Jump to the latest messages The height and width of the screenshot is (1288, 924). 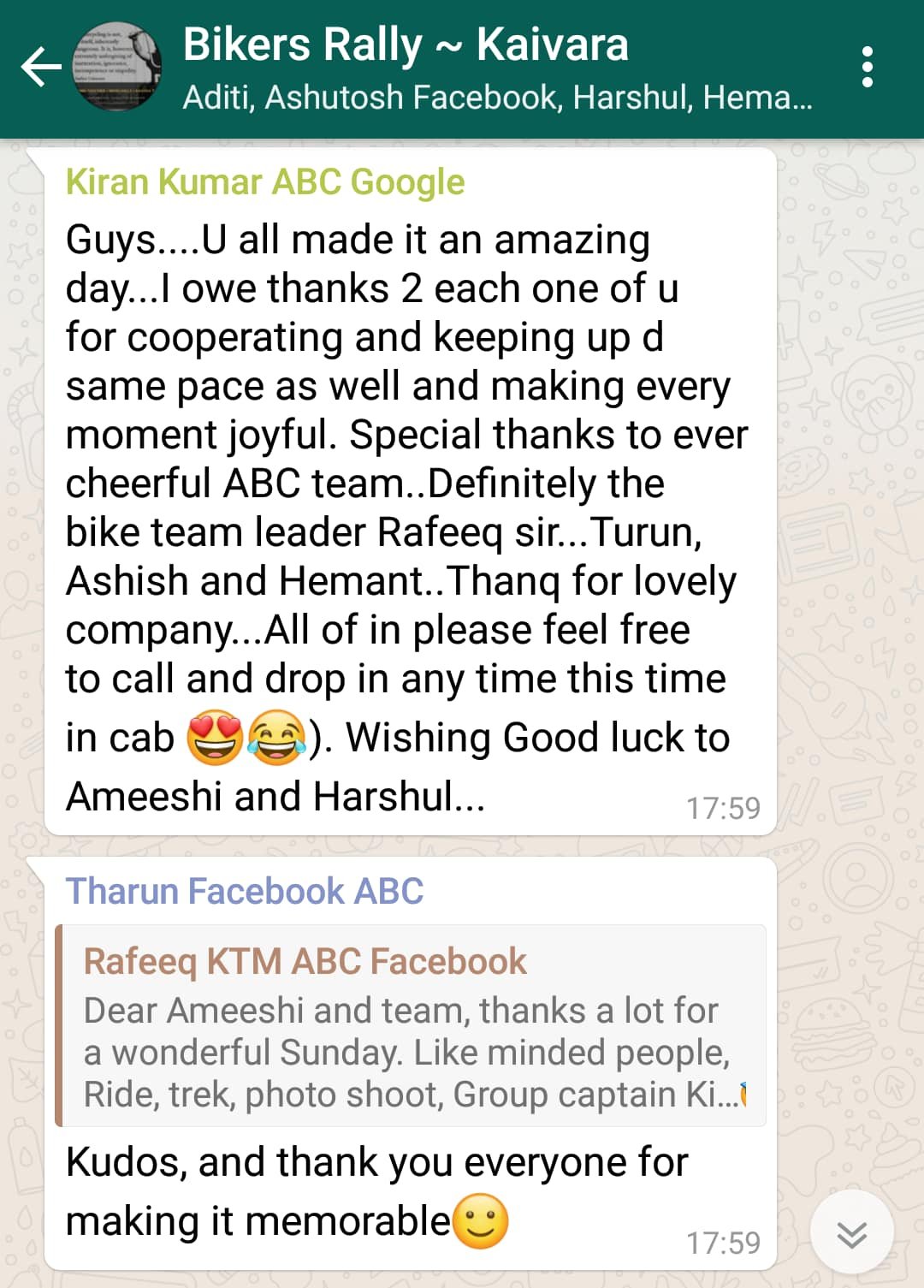pos(851,1233)
